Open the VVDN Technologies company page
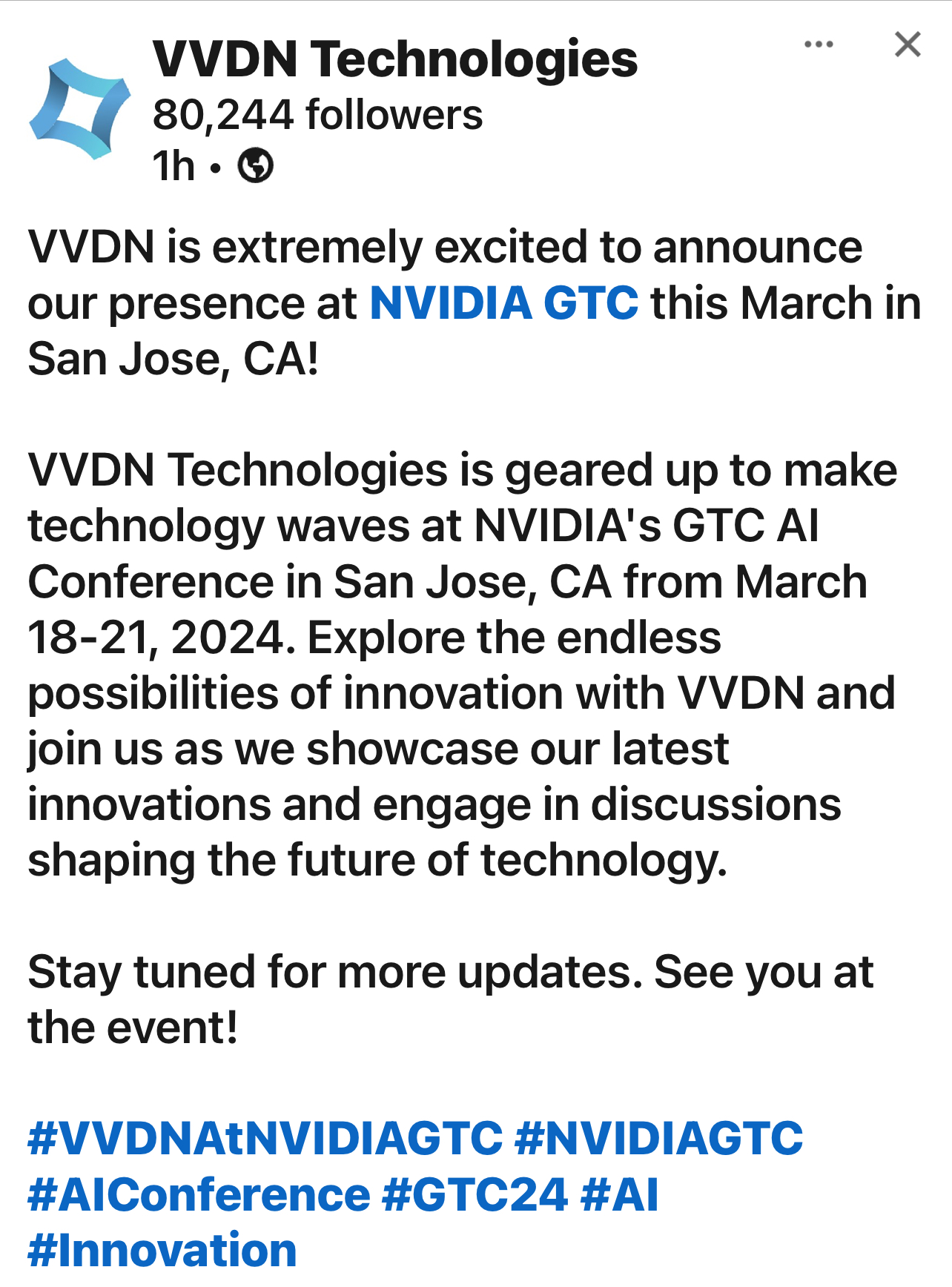 (394, 59)
